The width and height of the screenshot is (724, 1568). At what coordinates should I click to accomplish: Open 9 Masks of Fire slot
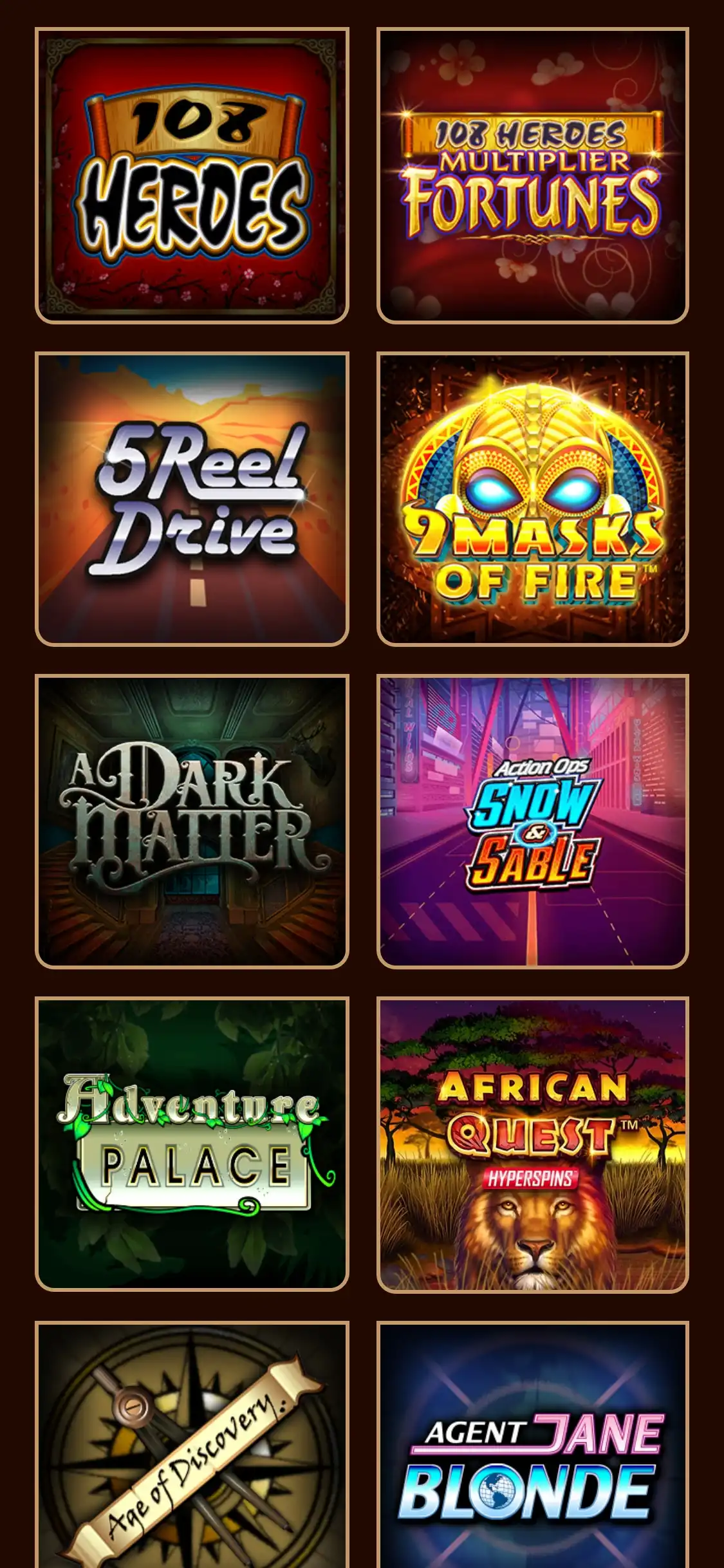point(532,498)
